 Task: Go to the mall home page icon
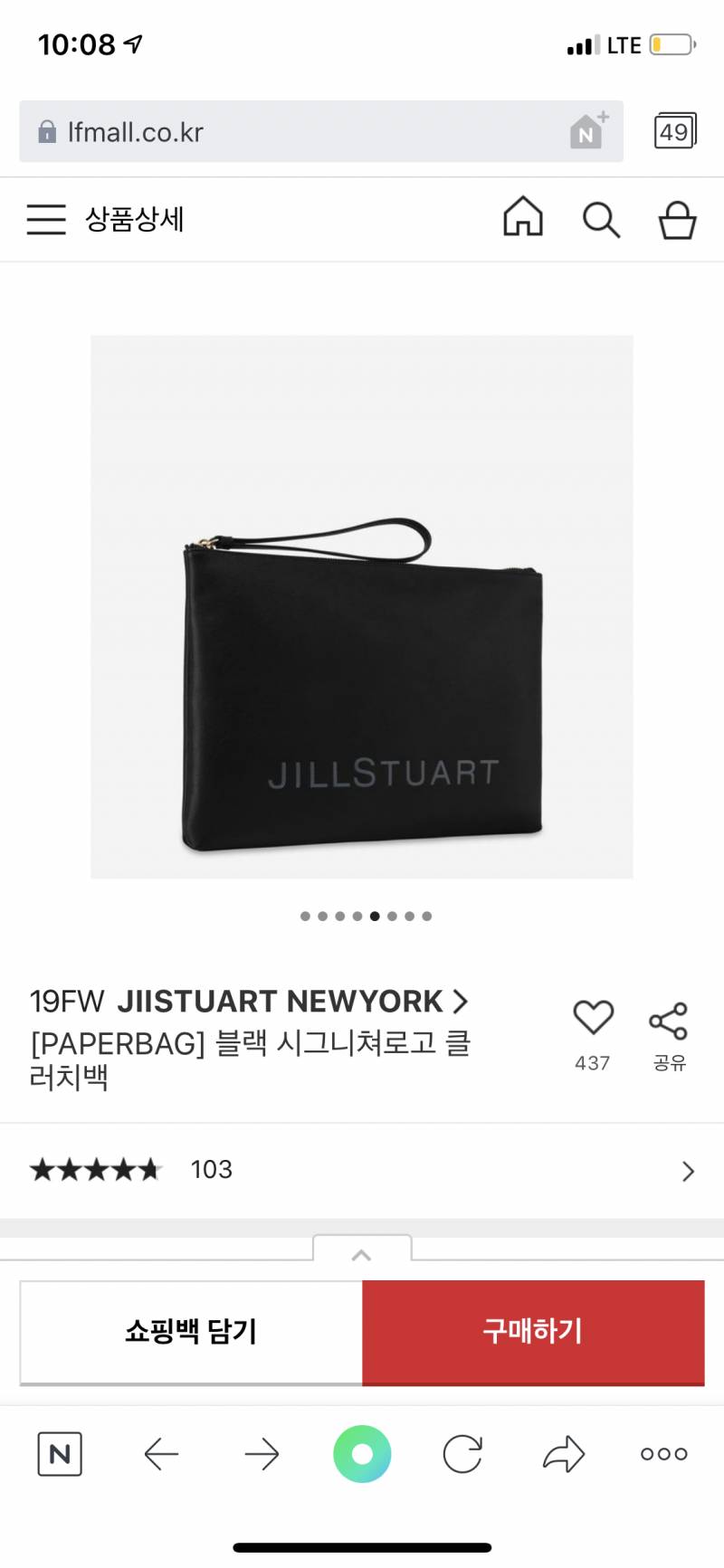(x=523, y=219)
